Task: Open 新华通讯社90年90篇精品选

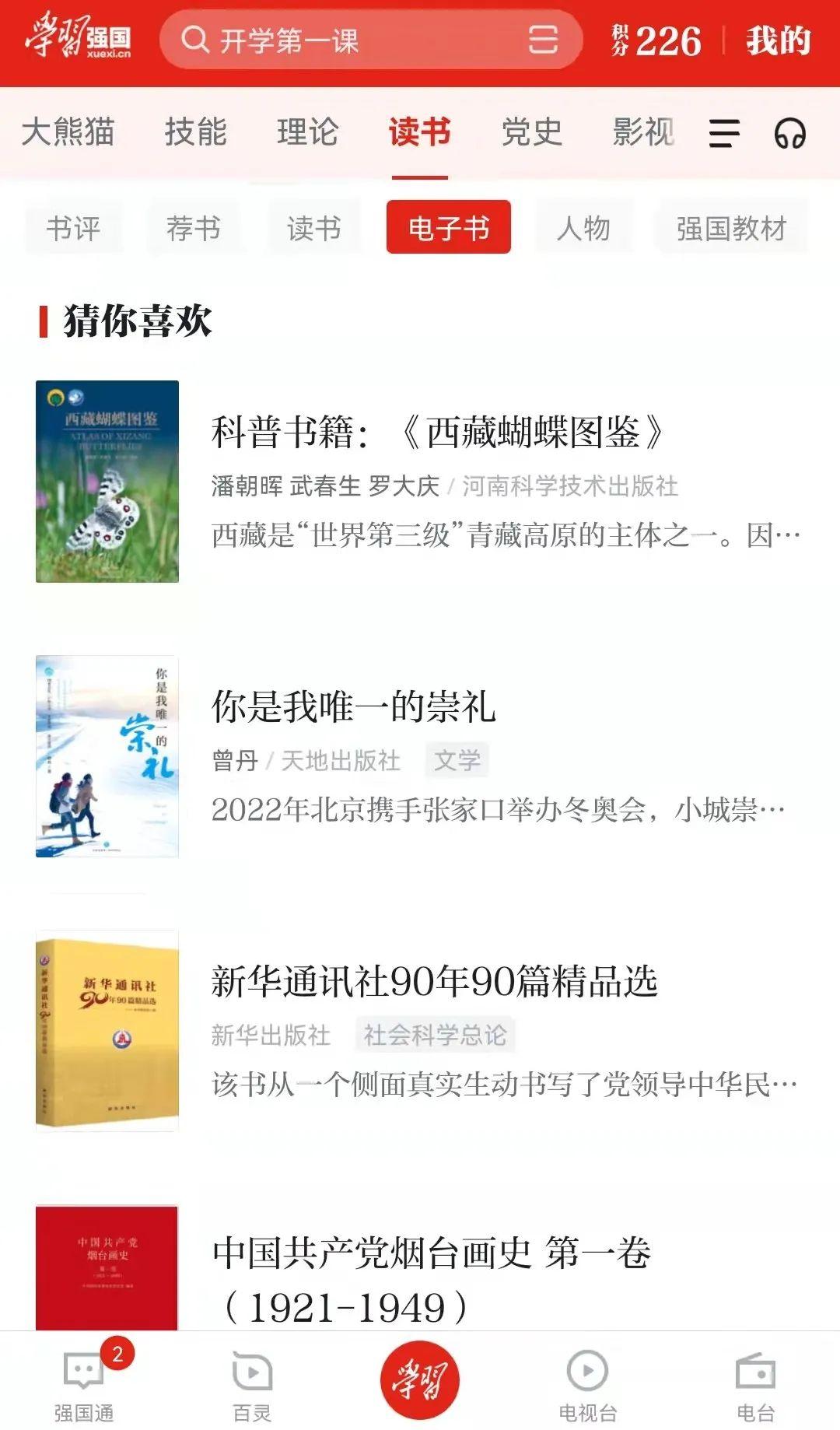Action: point(434,981)
